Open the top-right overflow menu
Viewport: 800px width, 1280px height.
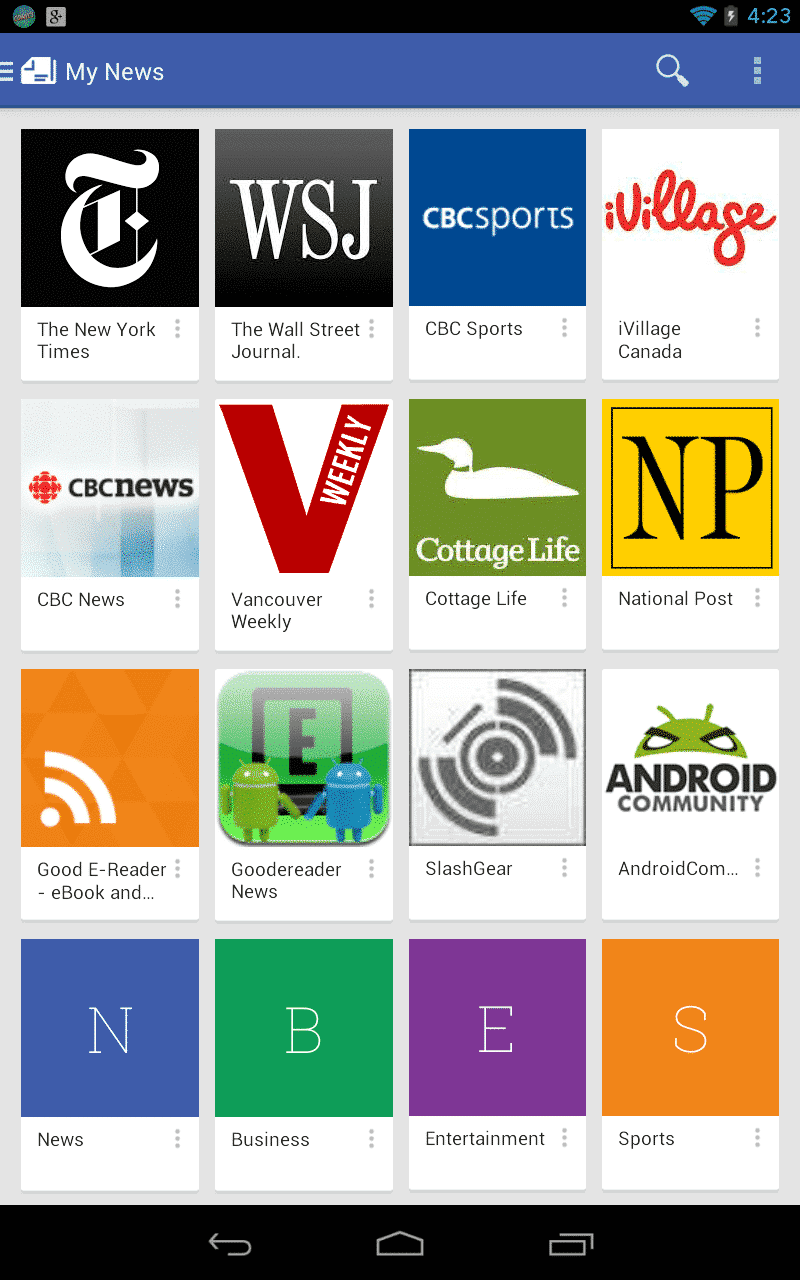(x=757, y=71)
